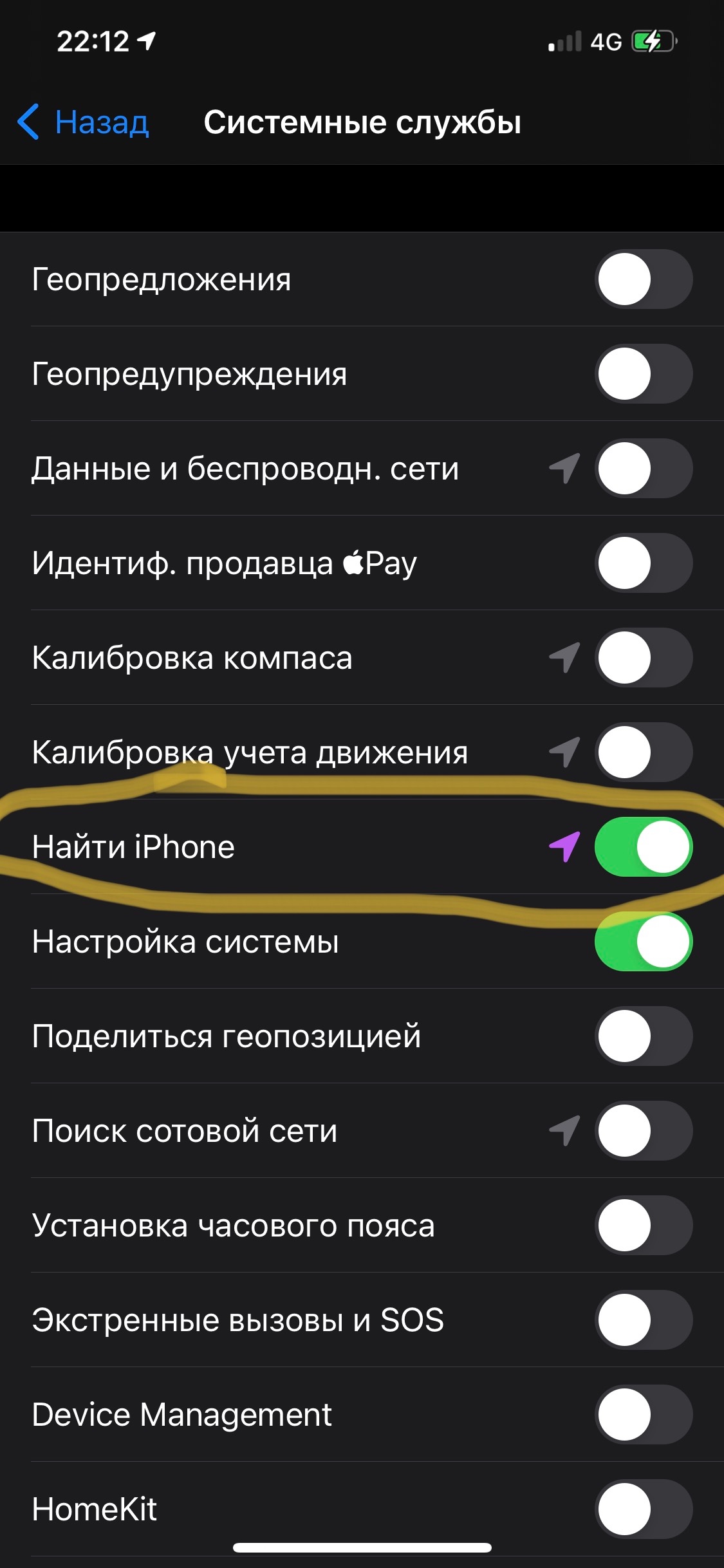
Task: Turn on Device Management switch
Action: tap(643, 1415)
